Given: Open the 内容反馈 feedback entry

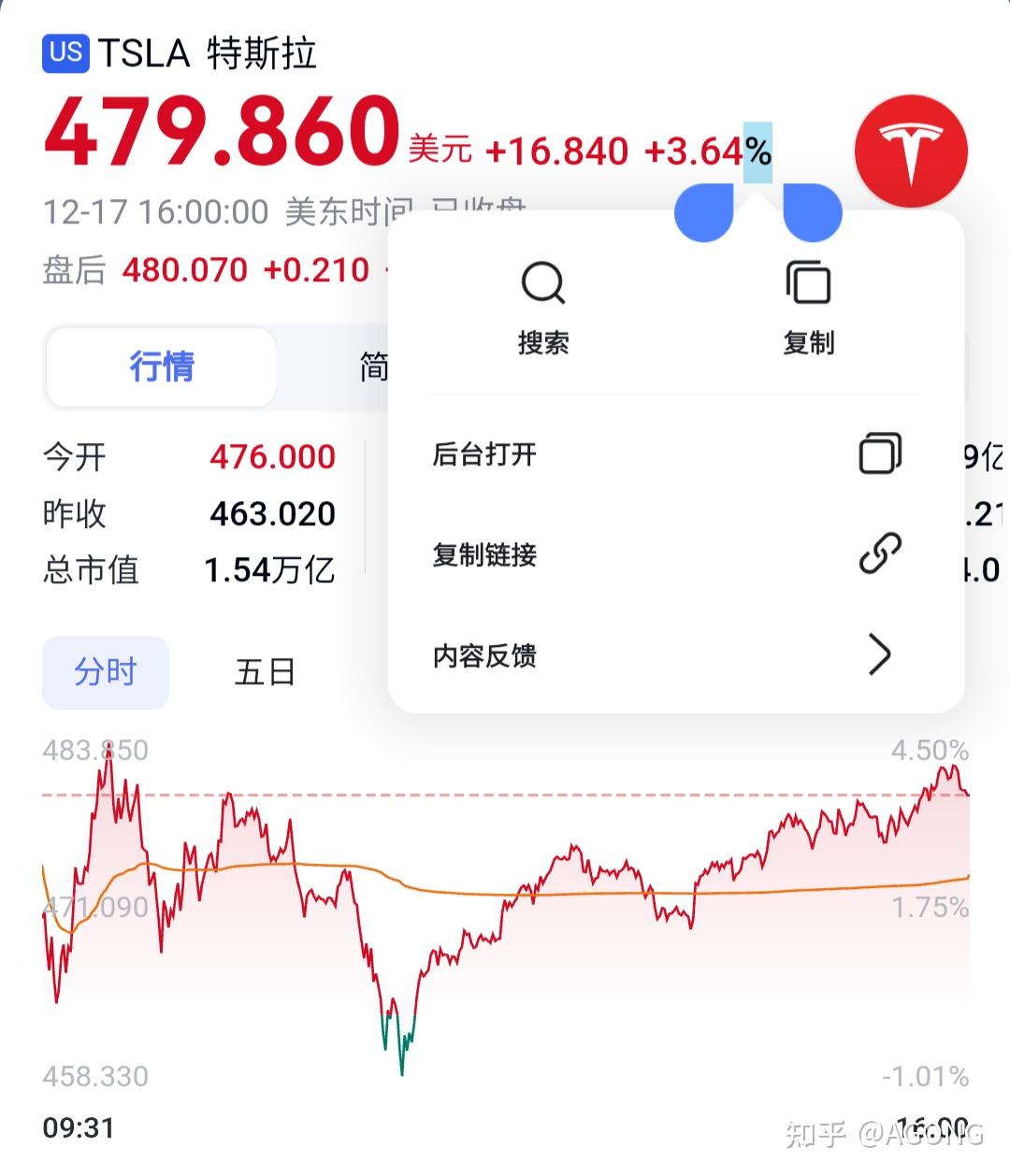Looking at the screenshot, I should pos(484,656).
